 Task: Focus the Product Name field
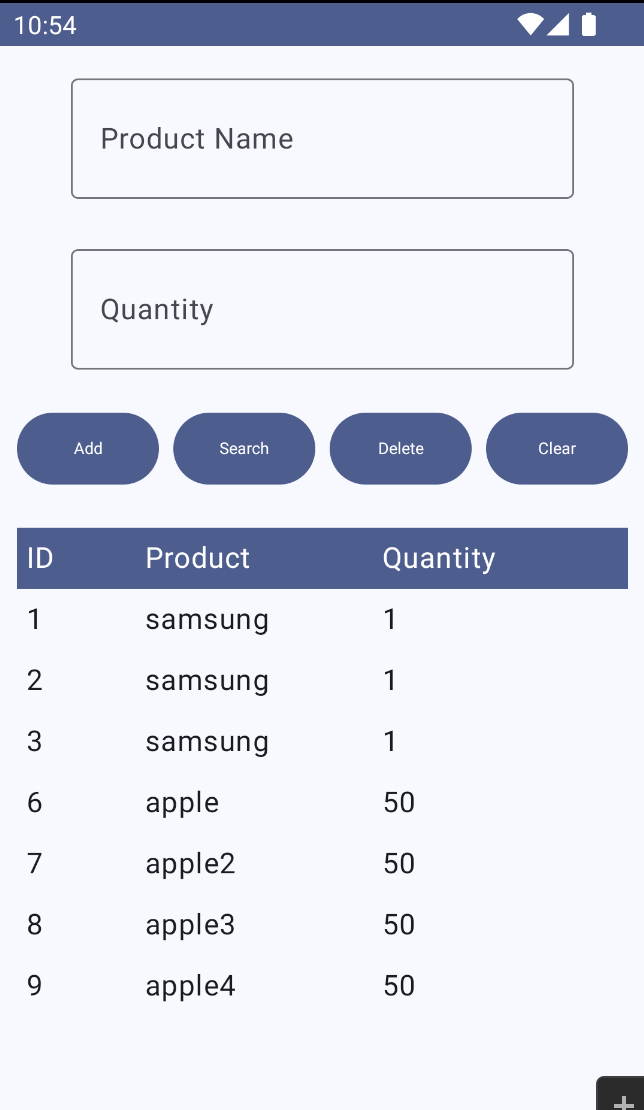coord(322,139)
